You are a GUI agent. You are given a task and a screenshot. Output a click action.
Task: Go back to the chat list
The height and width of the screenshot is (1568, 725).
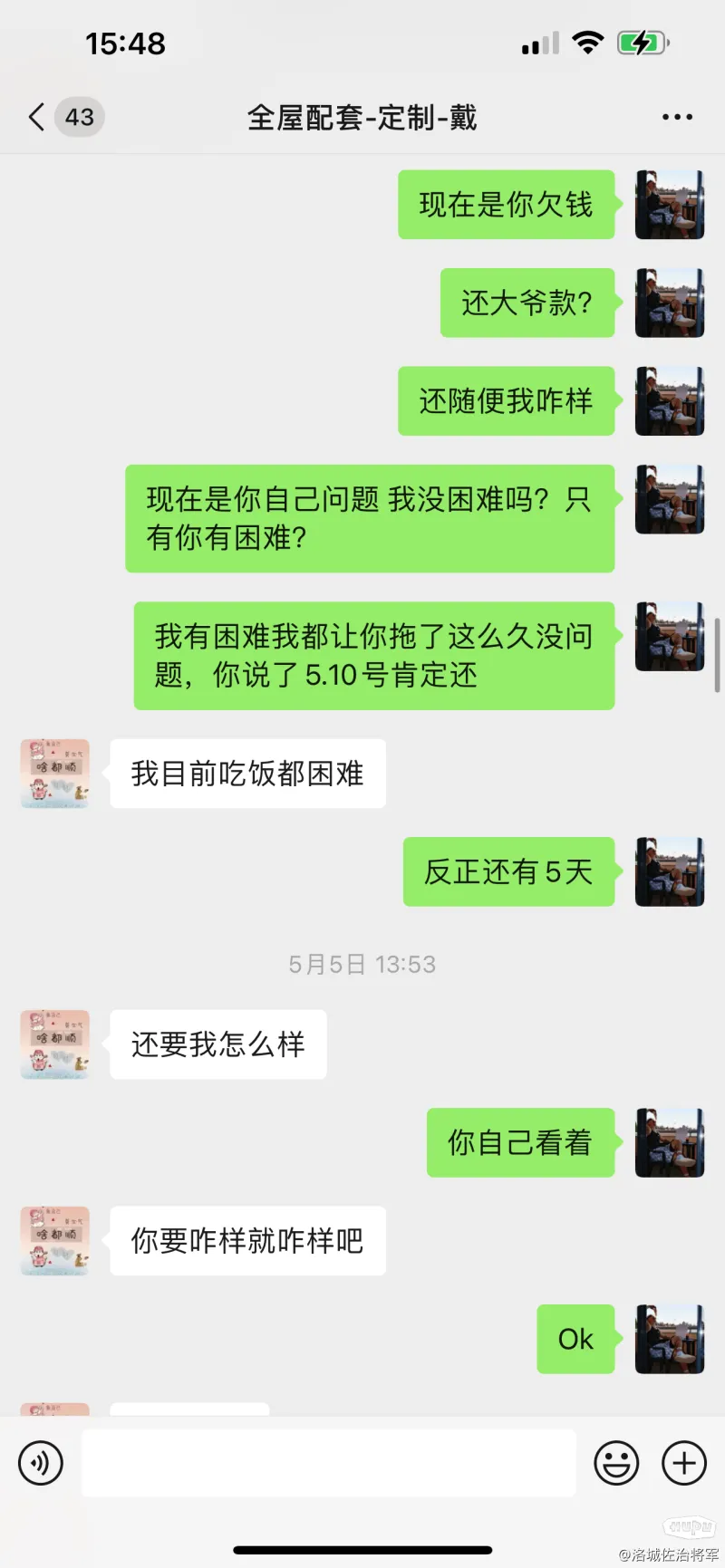(x=38, y=117)
